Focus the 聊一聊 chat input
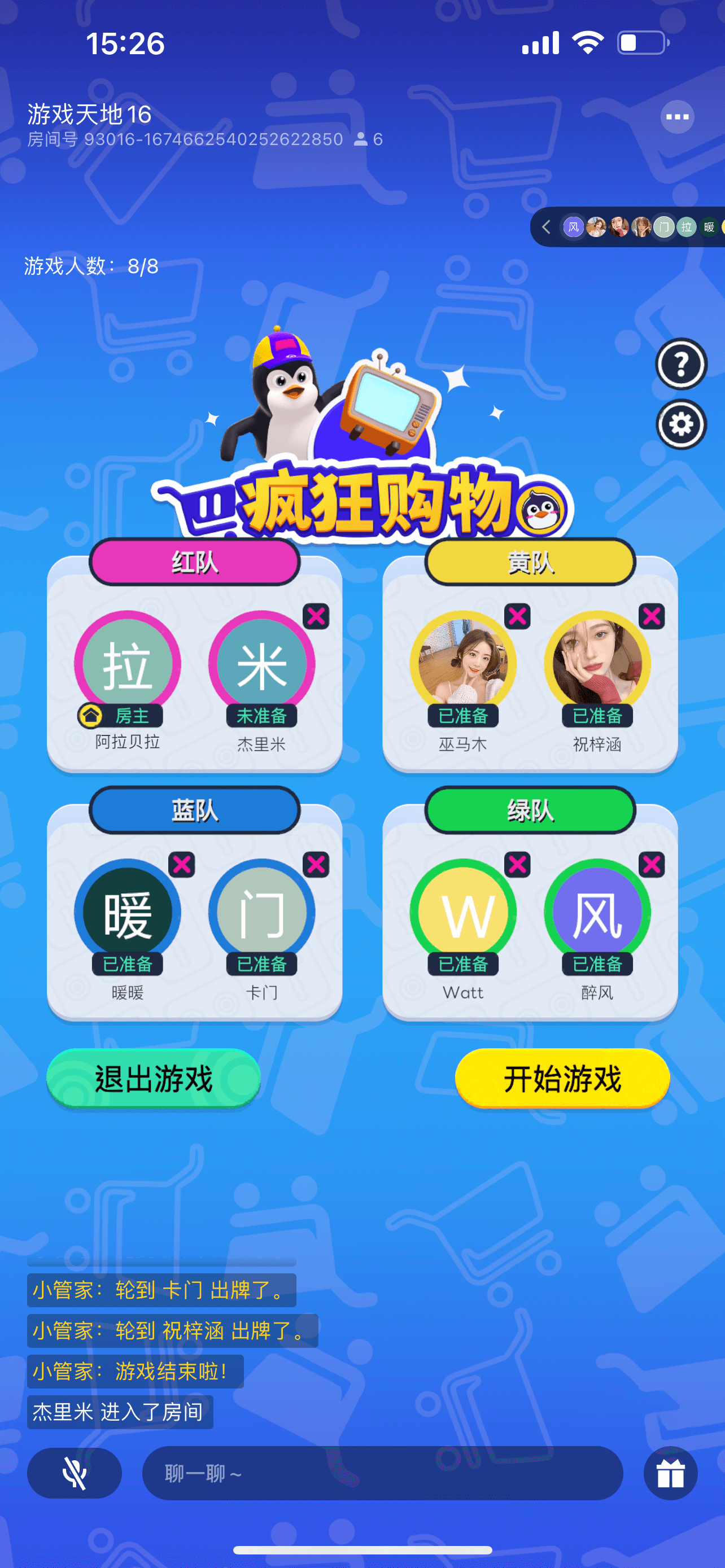This screenshot has width=725, height=1568. pyautogui.click(x=382, y=1473)
